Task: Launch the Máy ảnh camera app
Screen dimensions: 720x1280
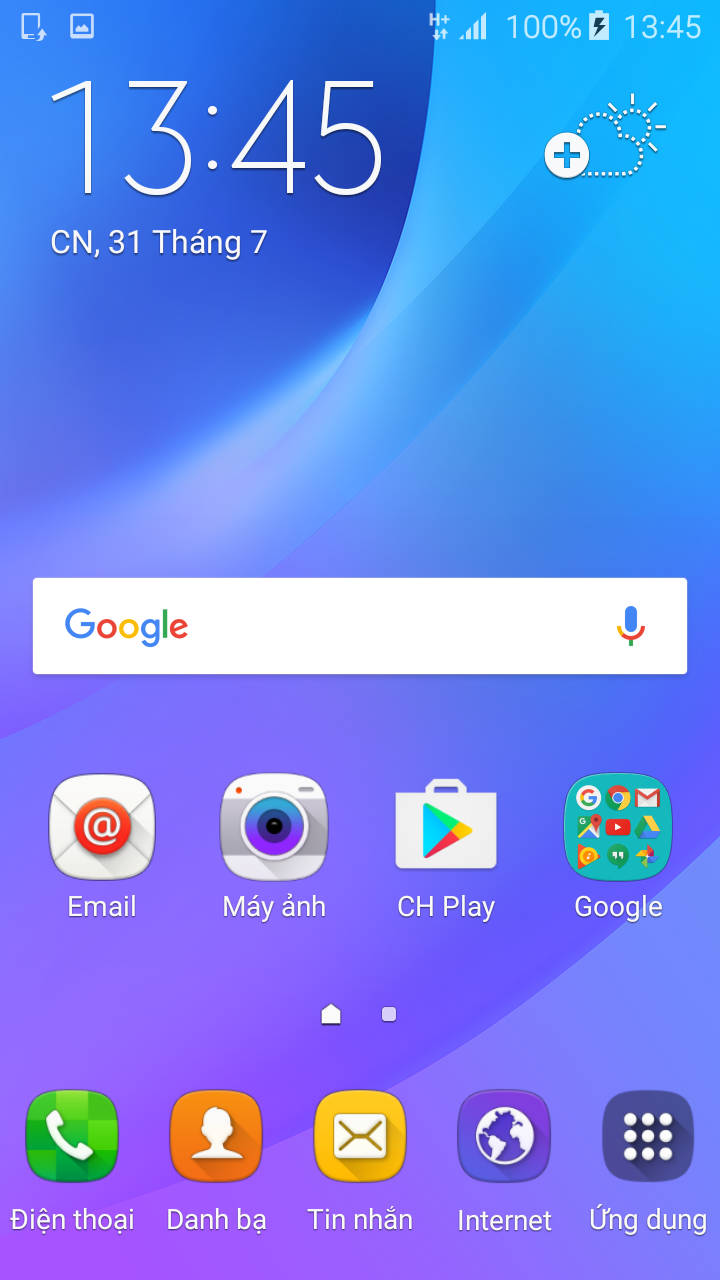Action: [x=274, y=828]
